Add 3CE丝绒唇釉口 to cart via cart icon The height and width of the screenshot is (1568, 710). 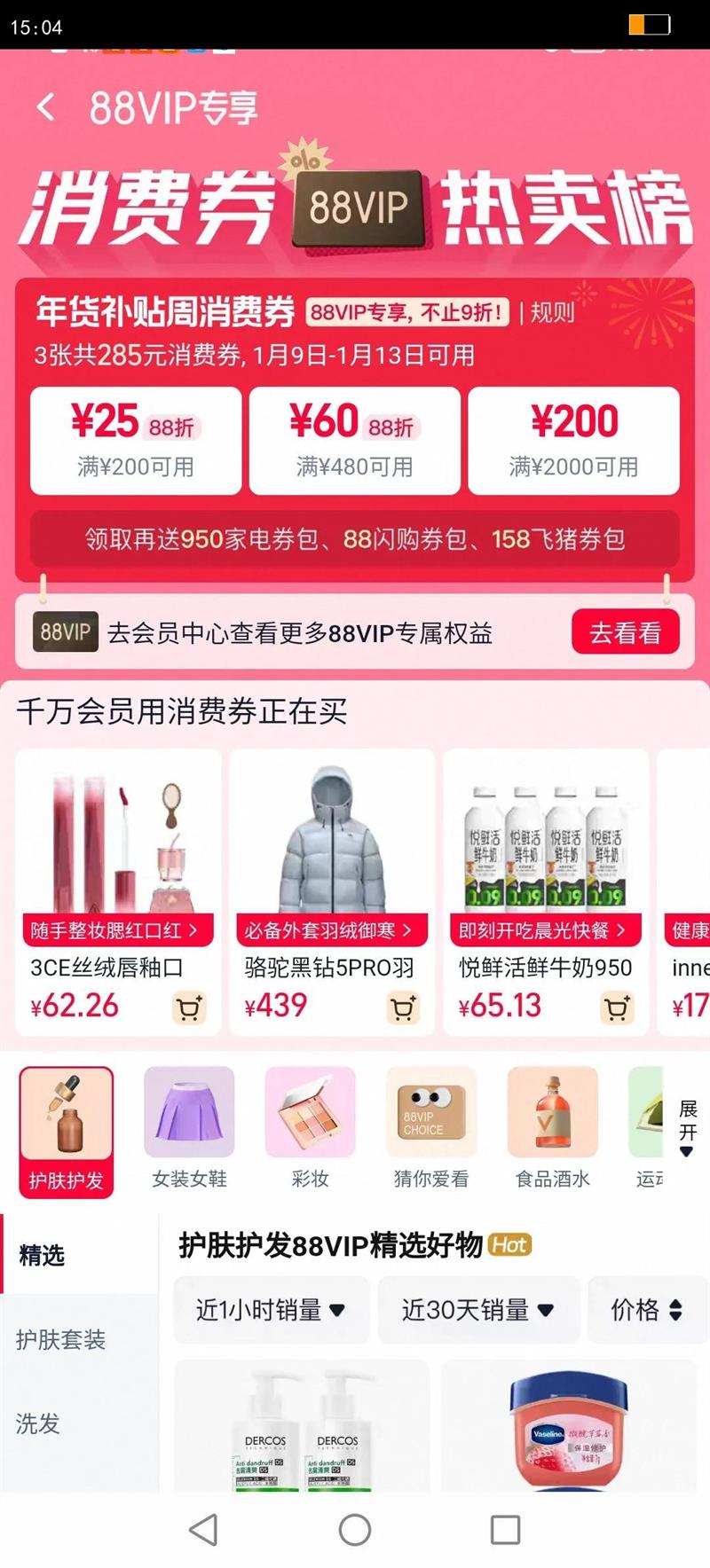coord(189,1007)
